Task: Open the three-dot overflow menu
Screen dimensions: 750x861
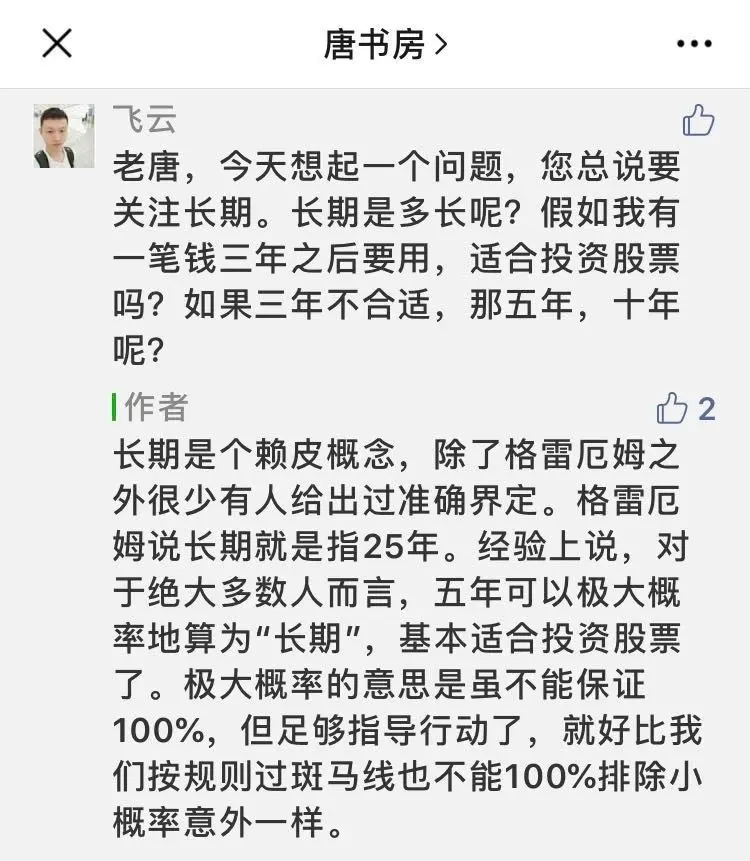Action: [x=694, y=44]
